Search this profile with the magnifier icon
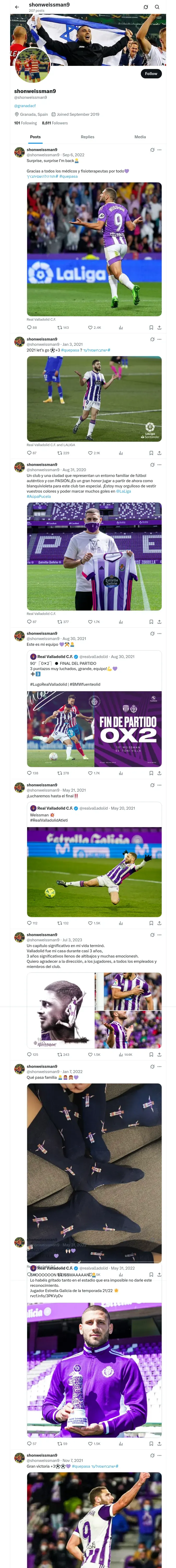Image resolution: width=176 pixels, height=1568 pixels. [x=157, y=7]
